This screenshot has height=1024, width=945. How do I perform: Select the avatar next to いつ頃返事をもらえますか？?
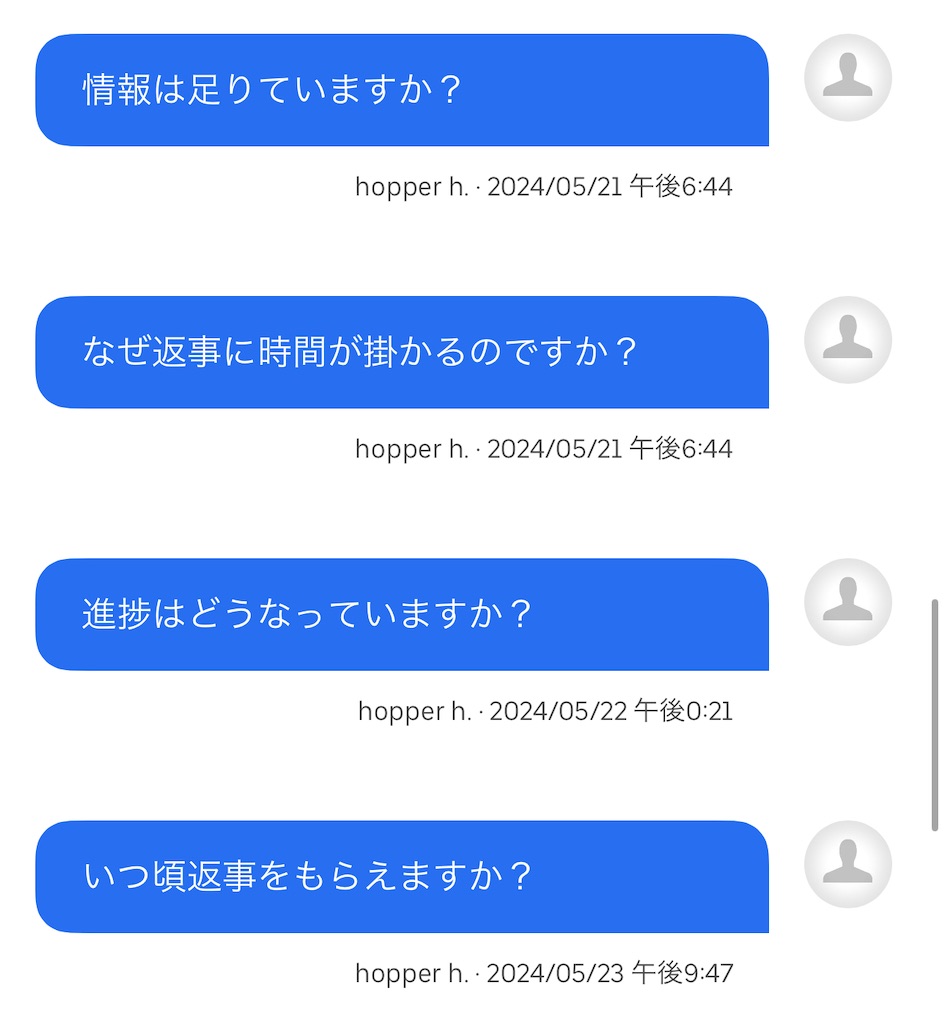click(847, 864)
